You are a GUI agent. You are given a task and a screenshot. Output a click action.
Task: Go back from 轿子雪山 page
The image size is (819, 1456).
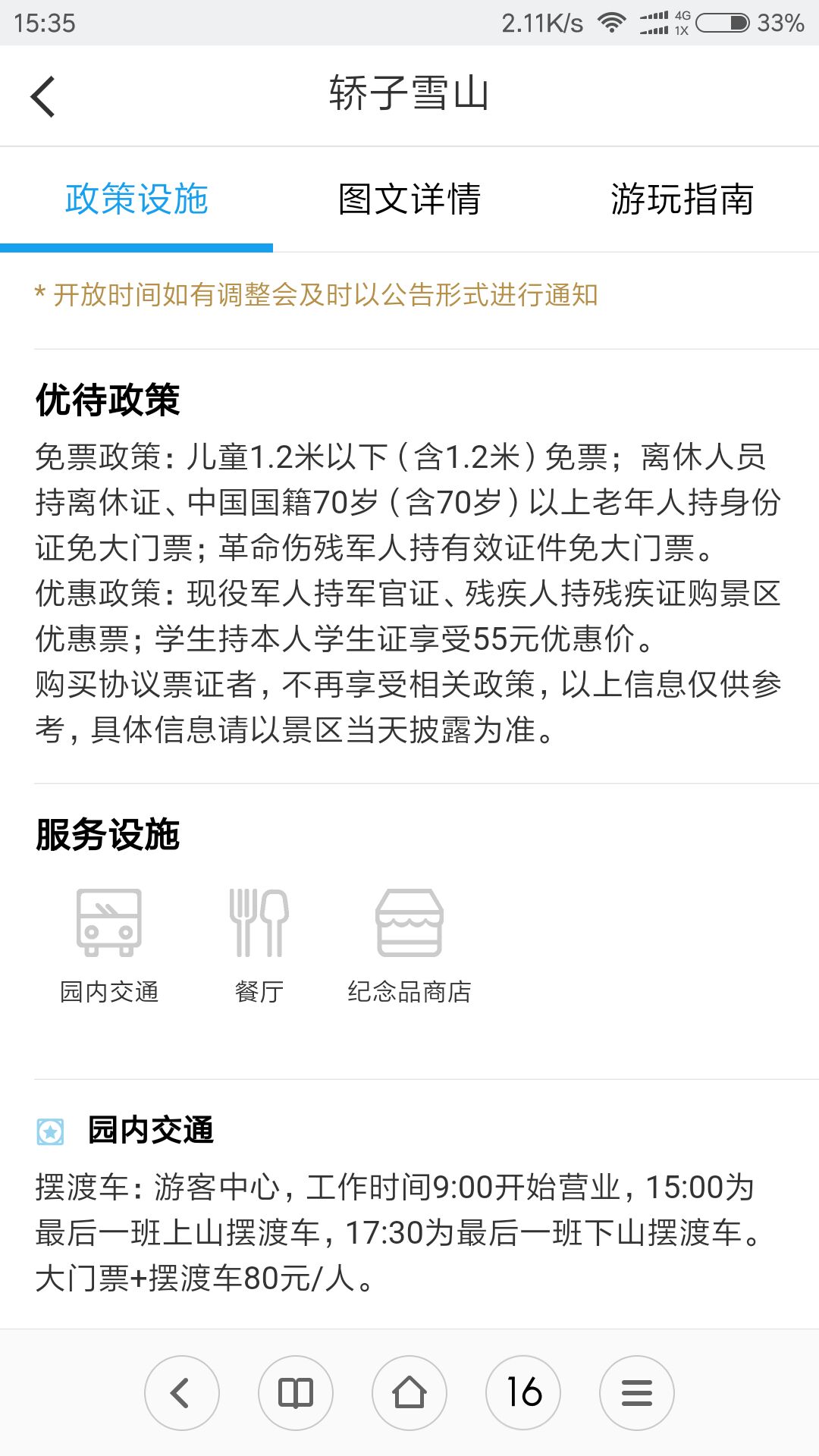click(x=43, y=96)
